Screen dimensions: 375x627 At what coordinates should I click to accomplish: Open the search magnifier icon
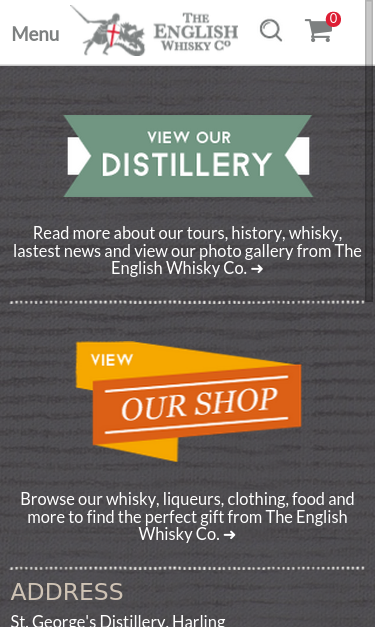tap(271, 30)
